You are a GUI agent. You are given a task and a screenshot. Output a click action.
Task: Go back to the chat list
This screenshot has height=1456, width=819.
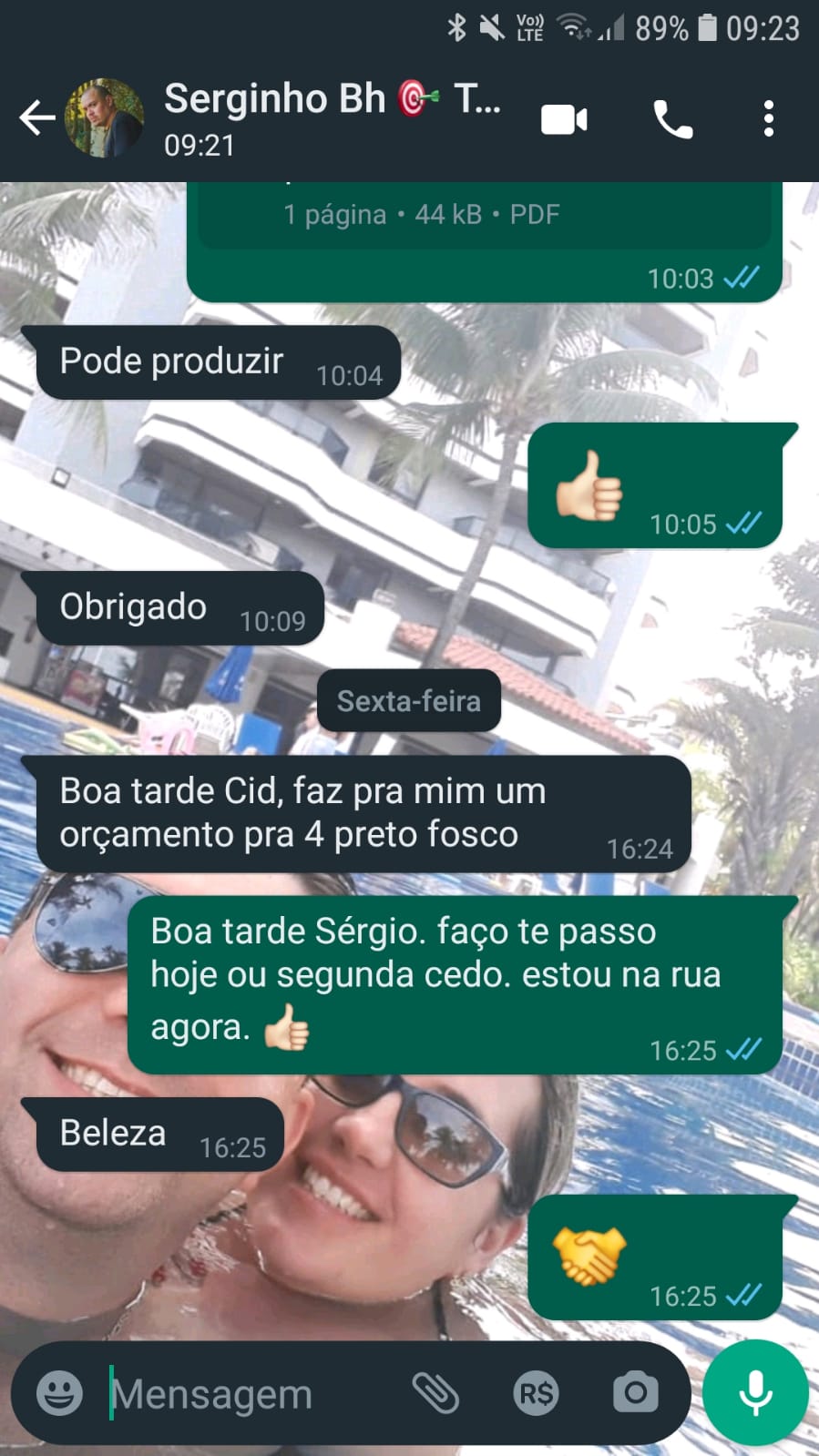[x=36, y=118]
